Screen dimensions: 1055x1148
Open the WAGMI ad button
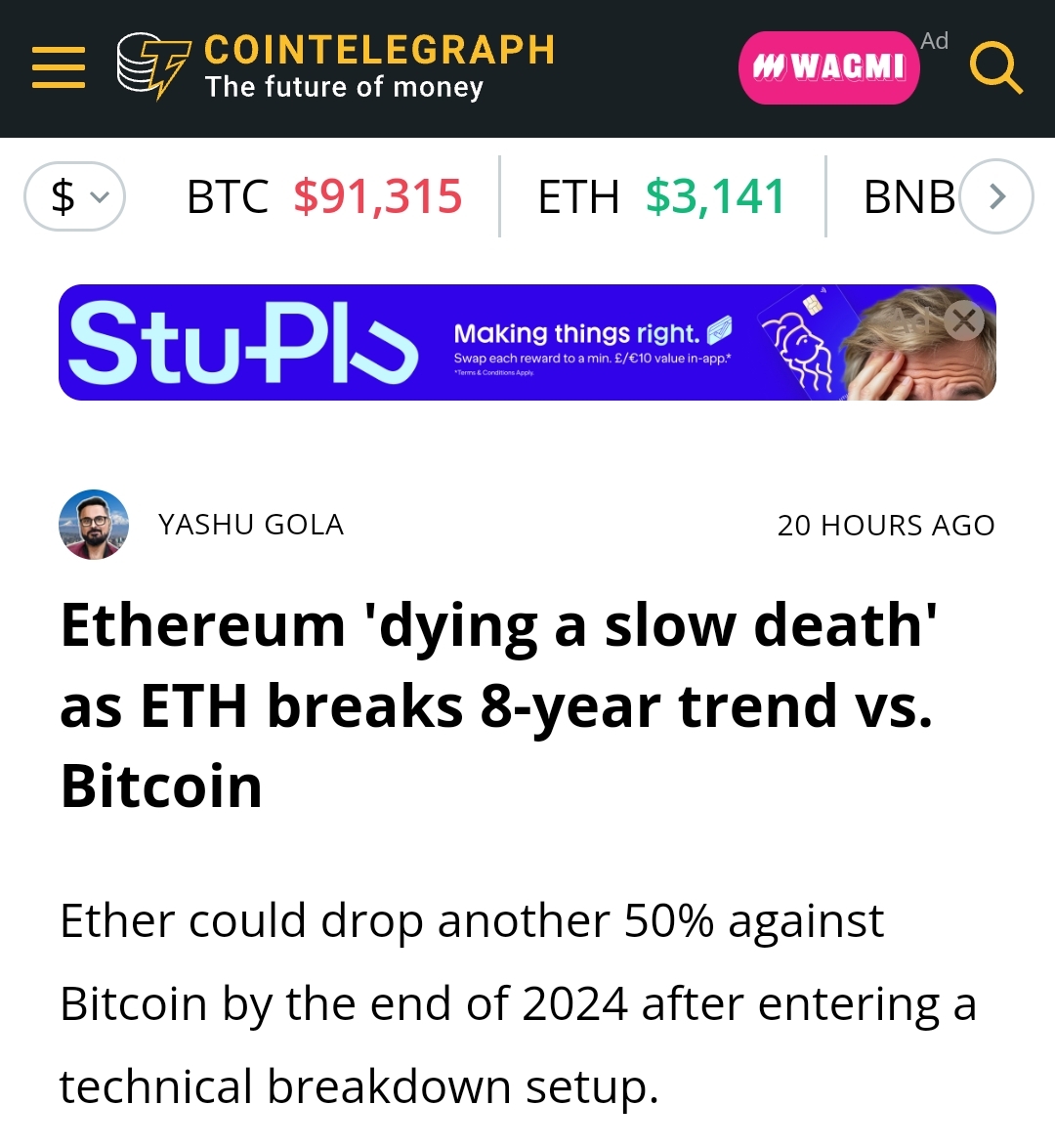(x=828, y=67)
